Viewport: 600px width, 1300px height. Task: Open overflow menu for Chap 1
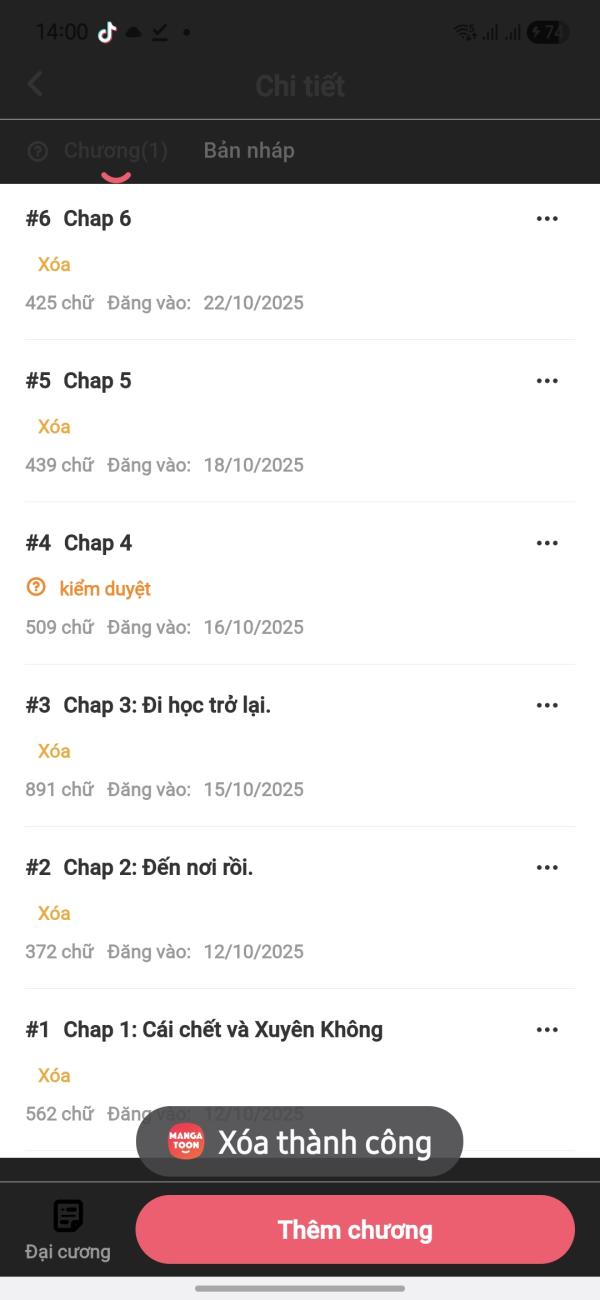coord(547,1029)
